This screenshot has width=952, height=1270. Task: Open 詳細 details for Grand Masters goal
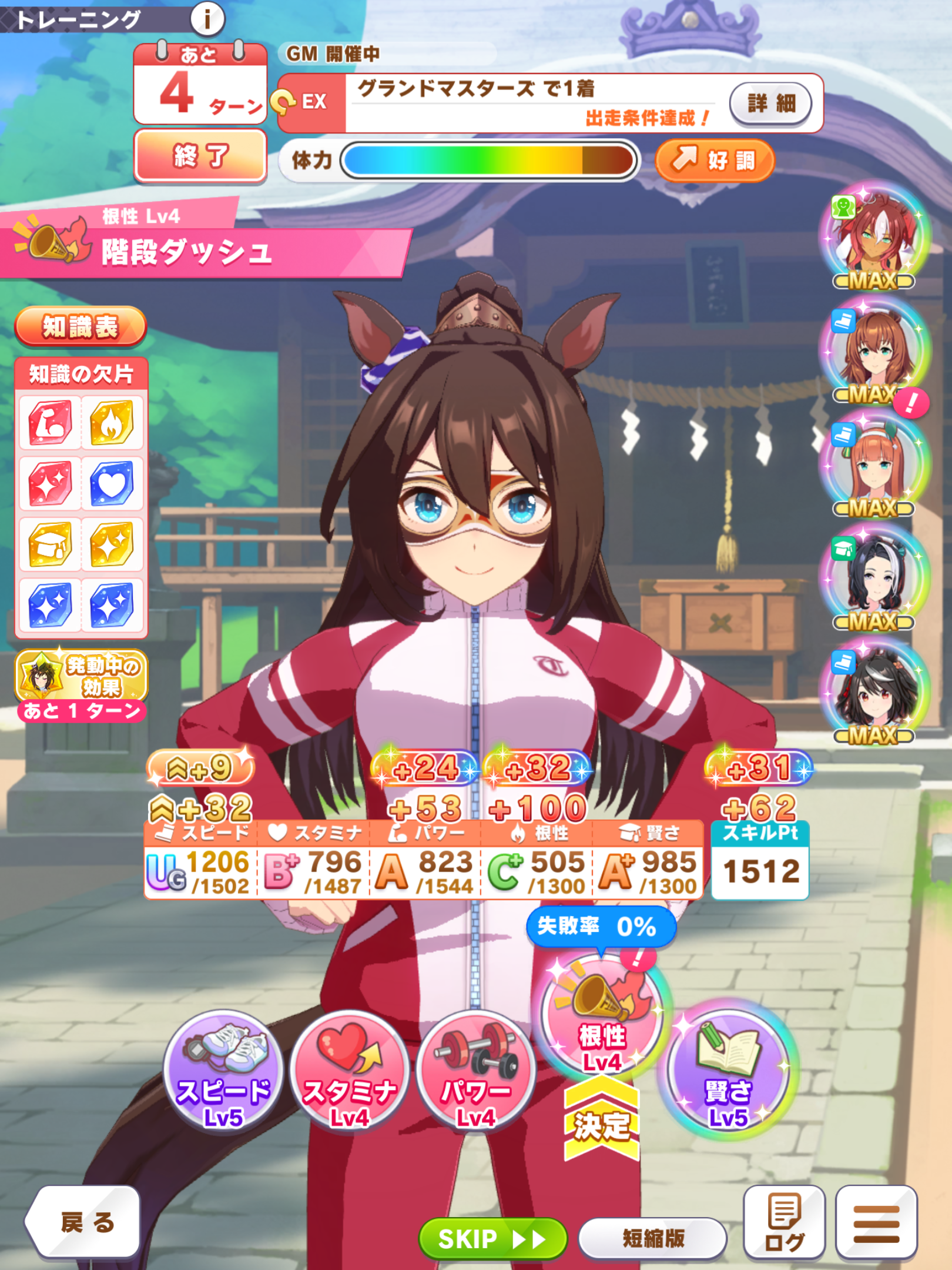[770, 103]
